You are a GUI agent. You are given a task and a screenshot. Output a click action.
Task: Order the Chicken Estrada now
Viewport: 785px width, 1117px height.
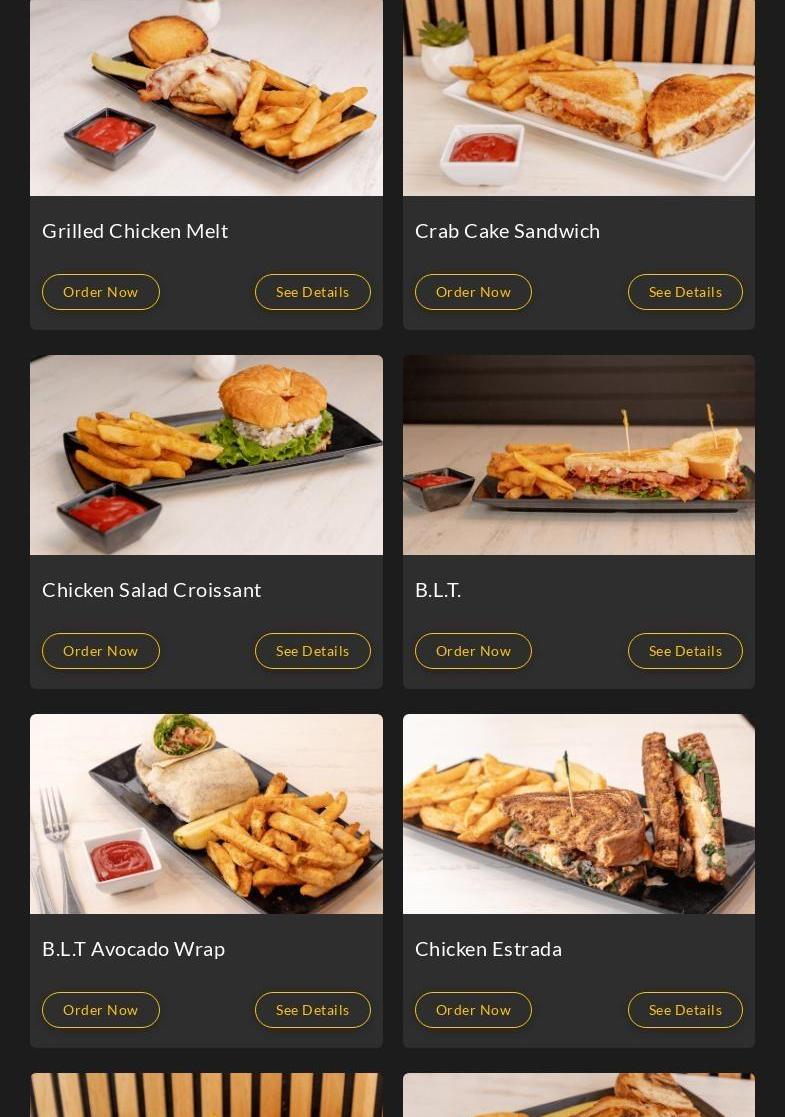tap(473, 1010)
